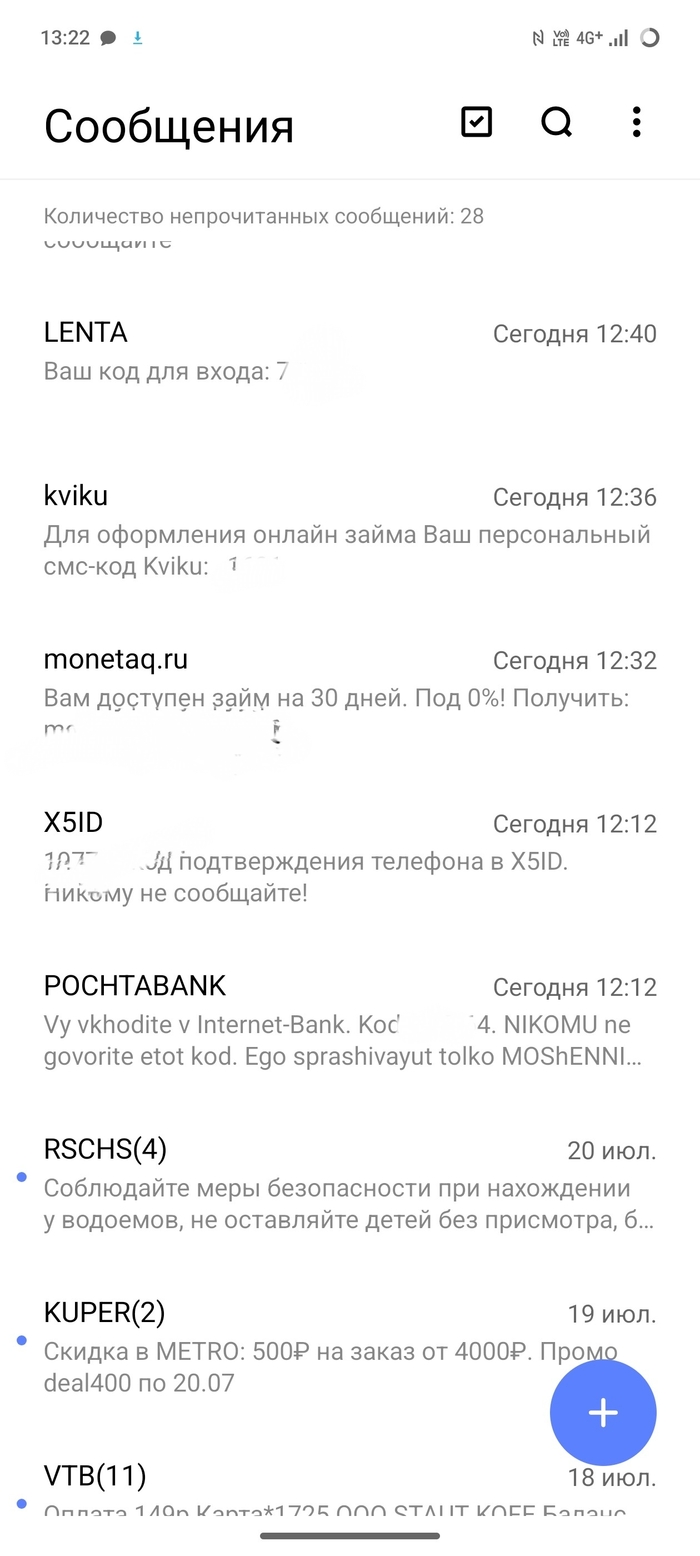This screenshot has height=1556, width=700.
Task: Open the VTB(11) thread
Action: [300, 1490]
